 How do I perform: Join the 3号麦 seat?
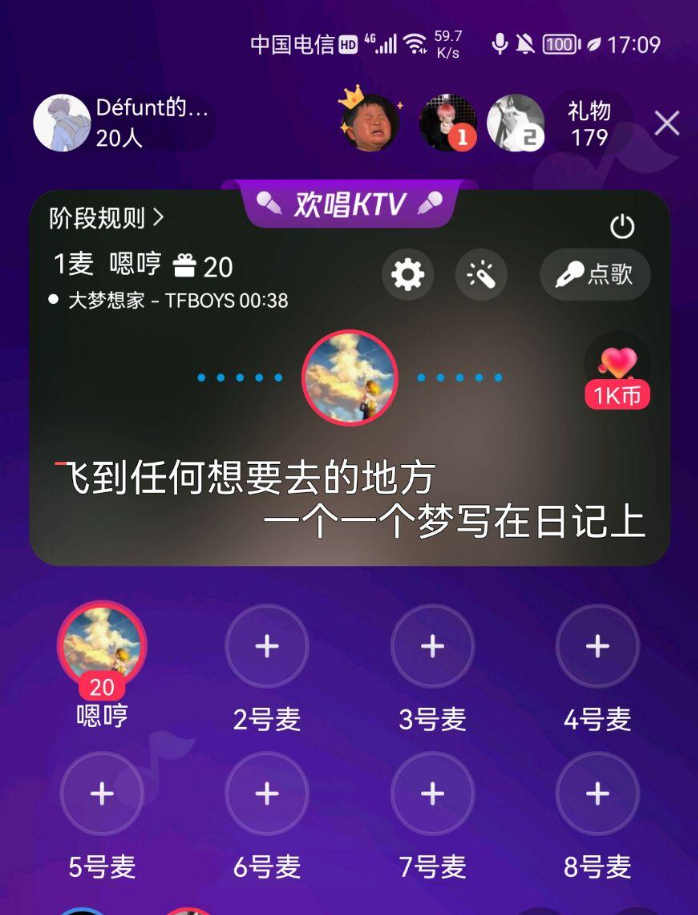[x=432, y=647]
